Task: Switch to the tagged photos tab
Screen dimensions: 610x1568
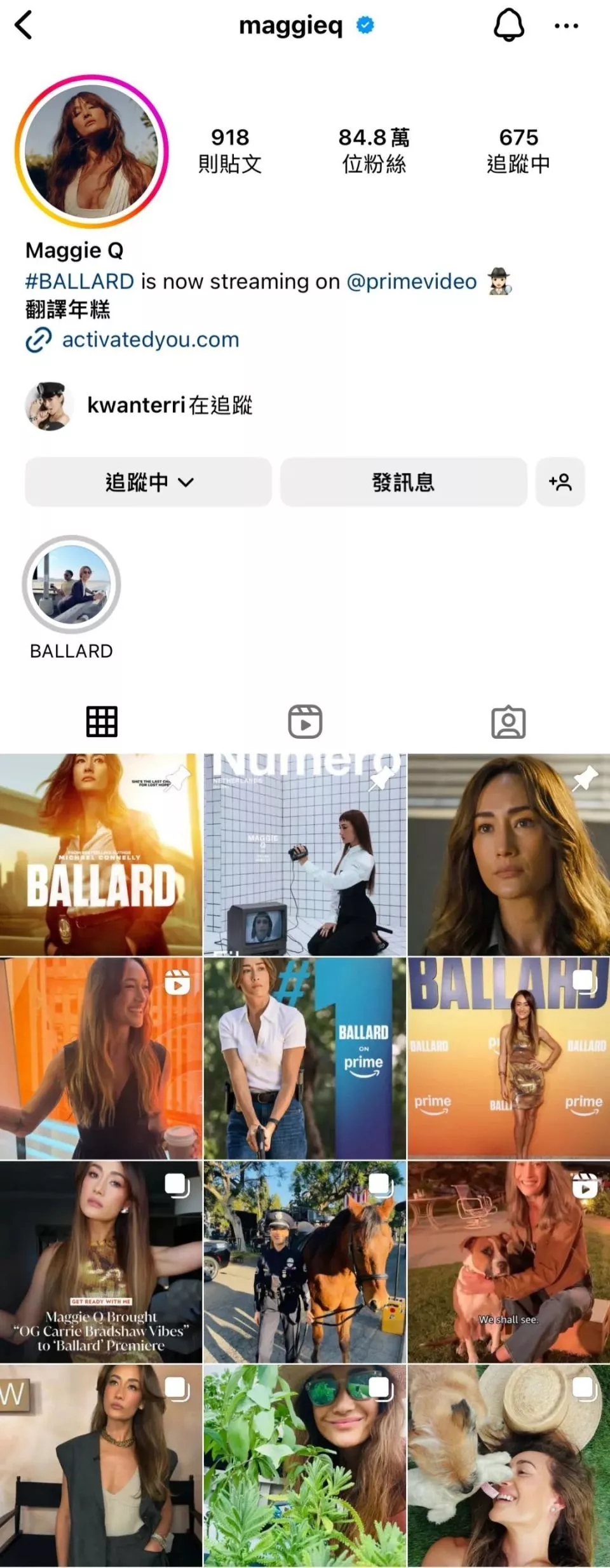Action: (x=508, y=722)
